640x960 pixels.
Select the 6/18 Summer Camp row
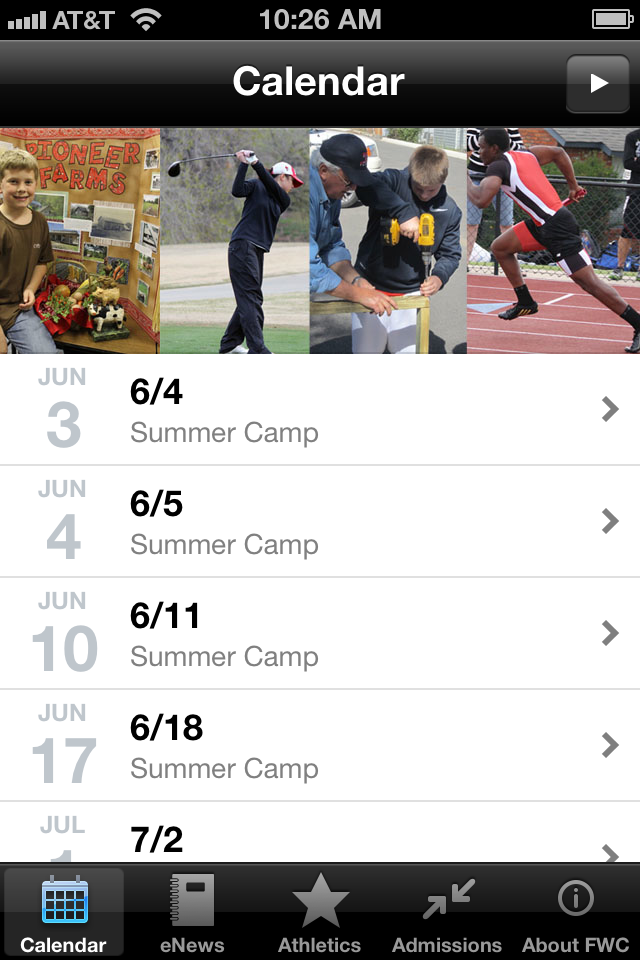coord(320,746)
